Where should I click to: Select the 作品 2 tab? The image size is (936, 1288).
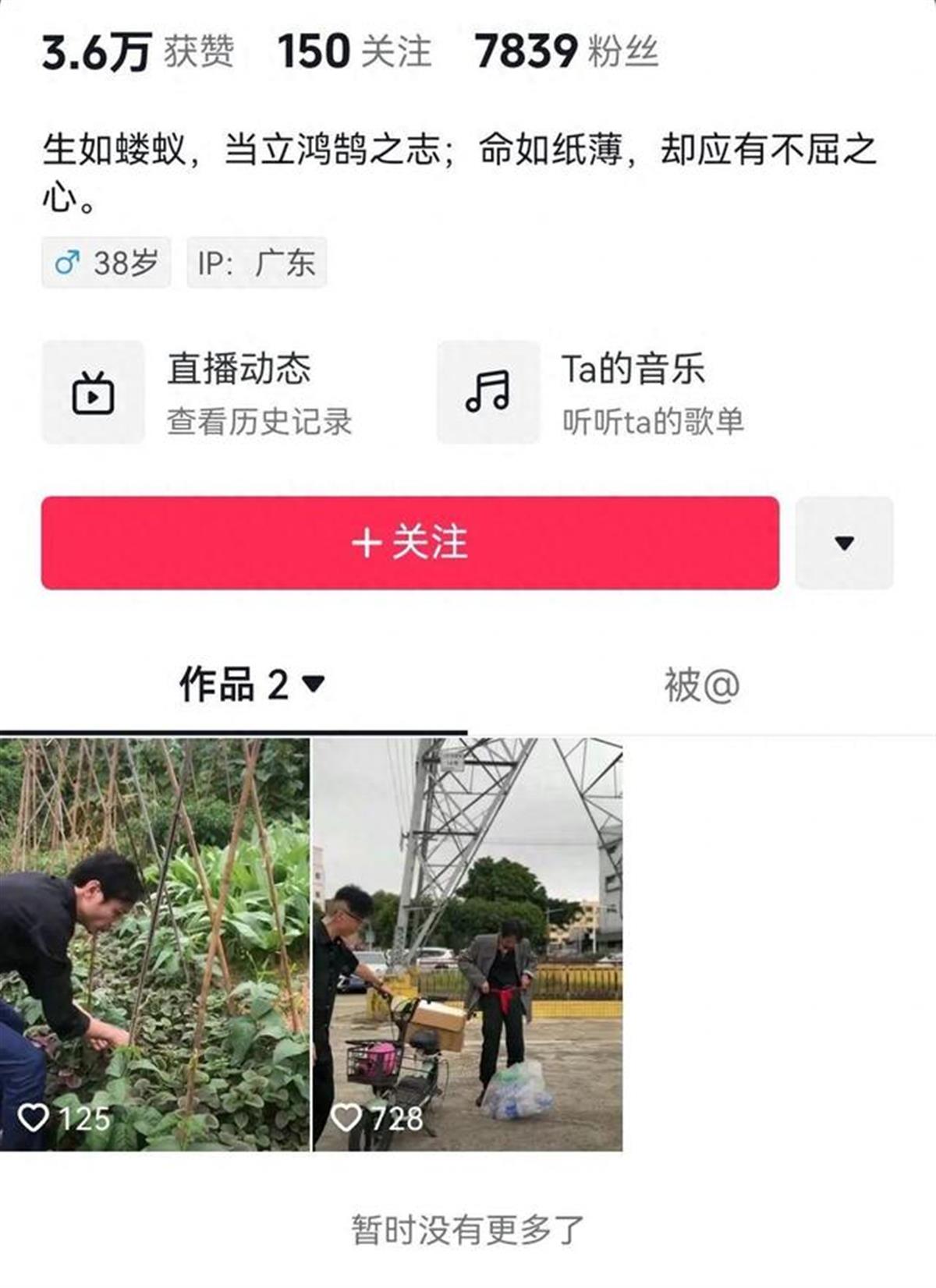click(x=251, y=685)
